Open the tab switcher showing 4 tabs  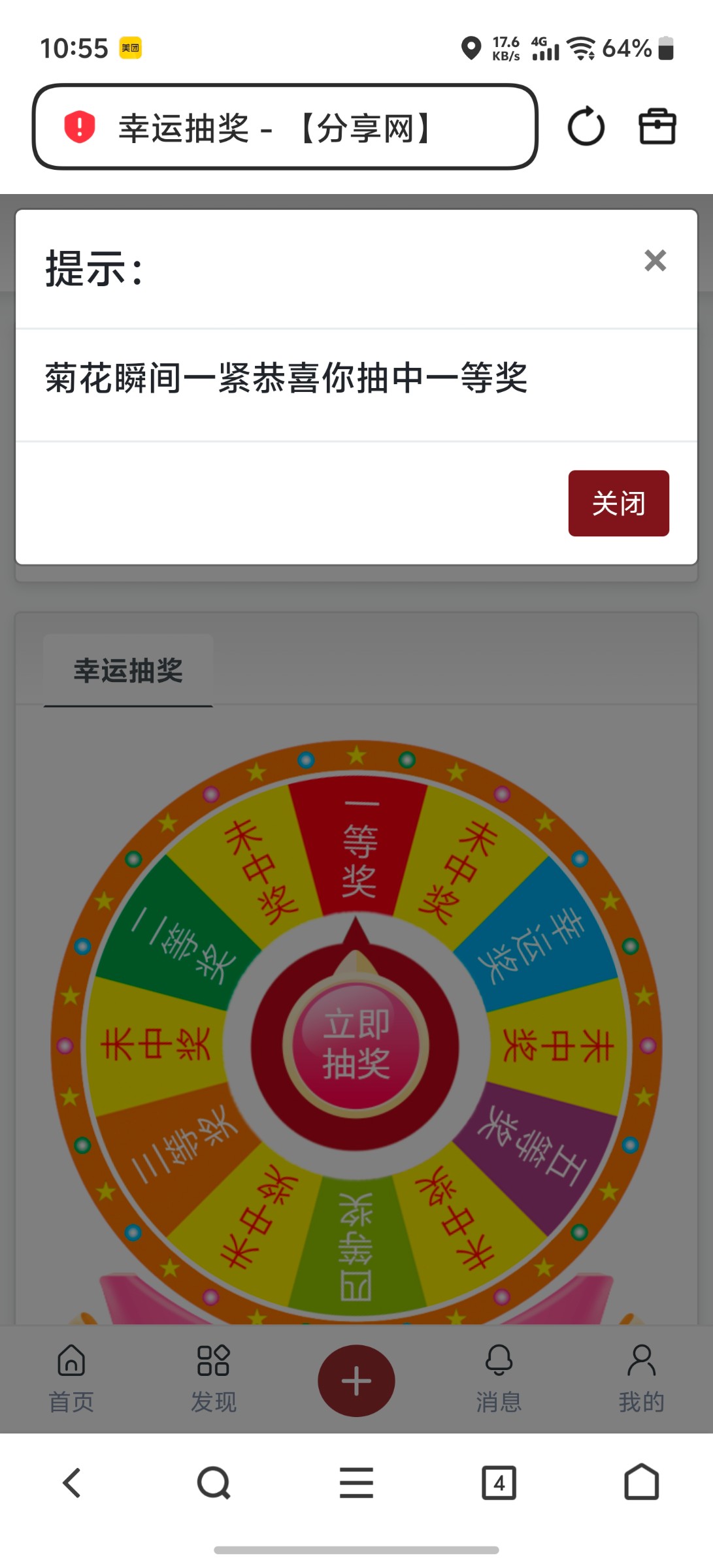(499, 1482)
